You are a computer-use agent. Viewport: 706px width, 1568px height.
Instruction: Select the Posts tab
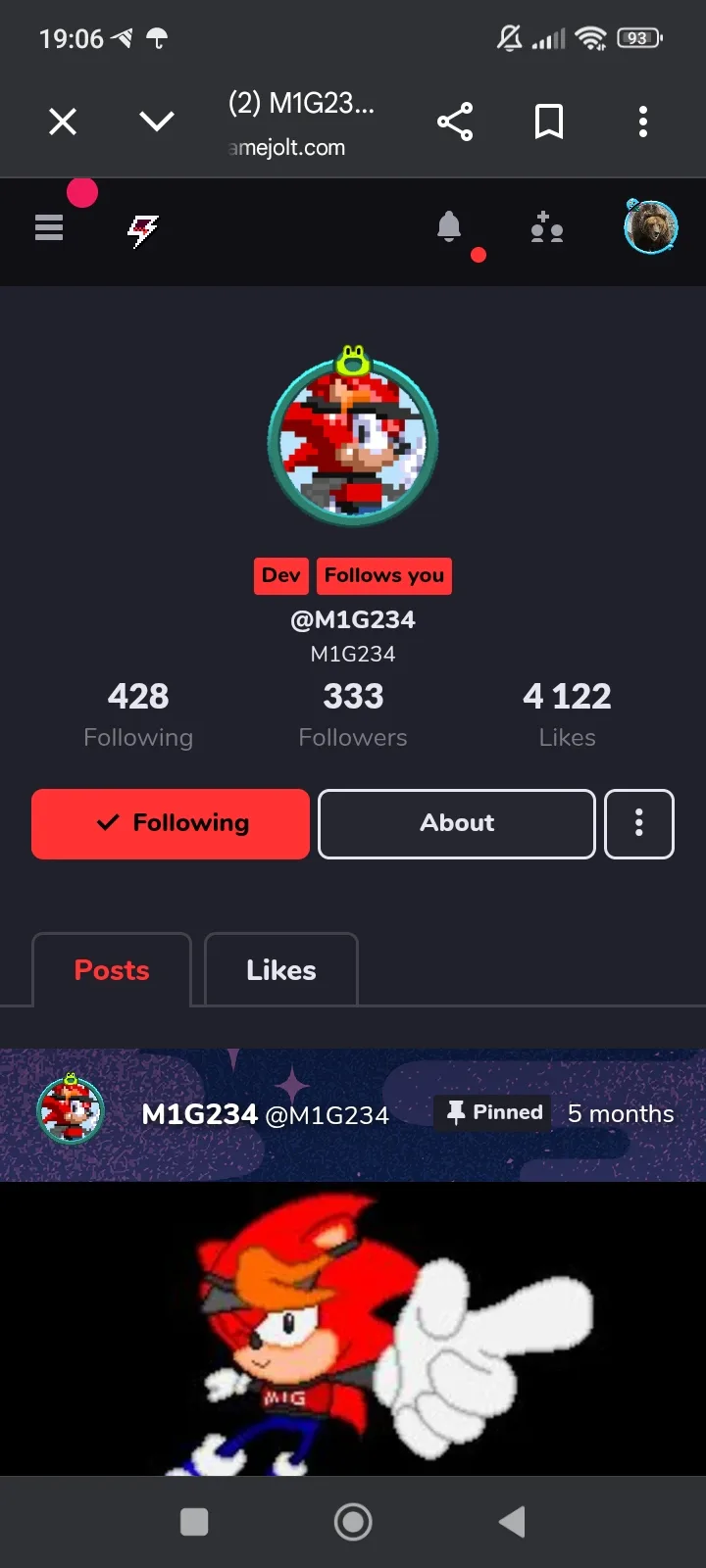tap(112, 970)
